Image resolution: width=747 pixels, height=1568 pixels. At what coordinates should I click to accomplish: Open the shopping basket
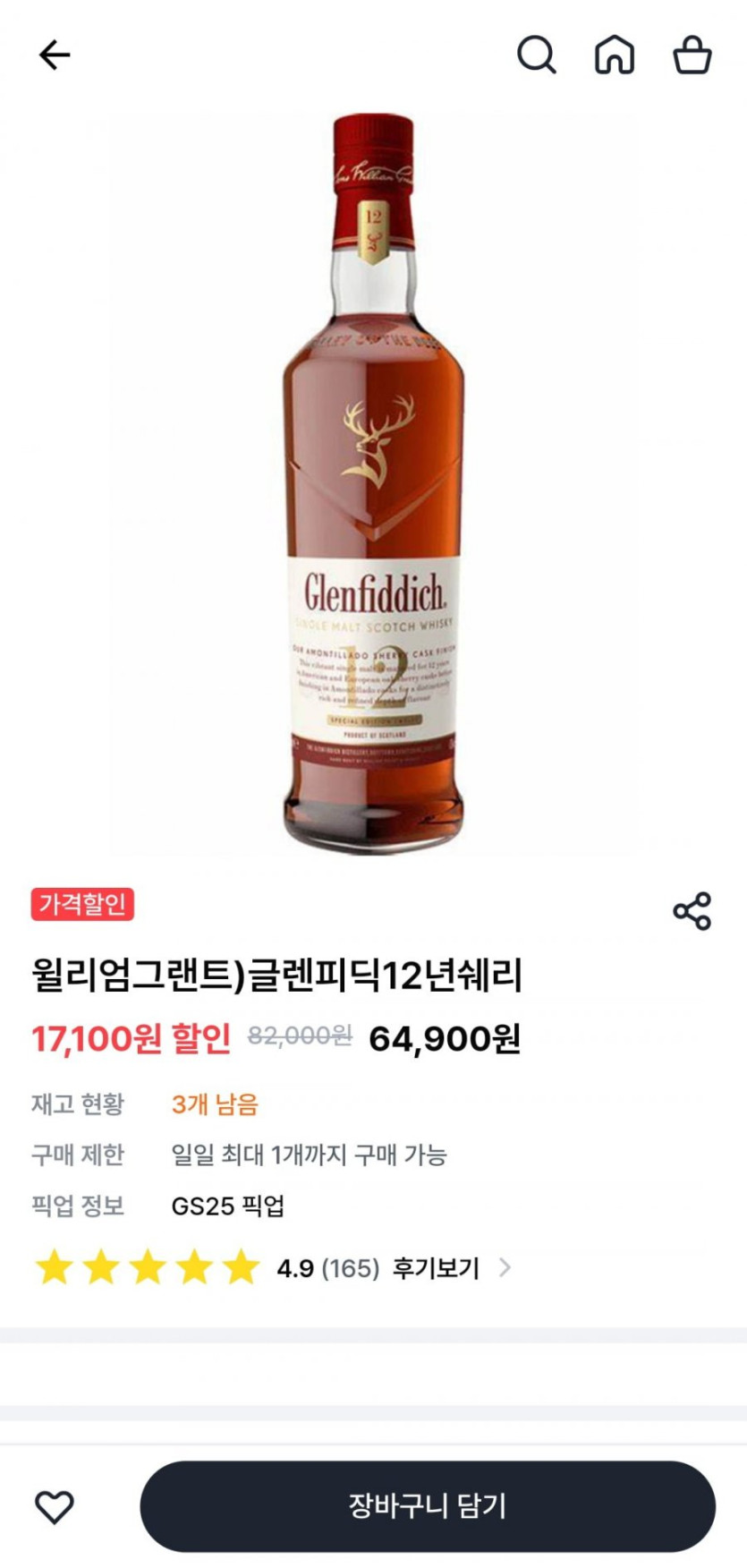(x=692, y=55)
